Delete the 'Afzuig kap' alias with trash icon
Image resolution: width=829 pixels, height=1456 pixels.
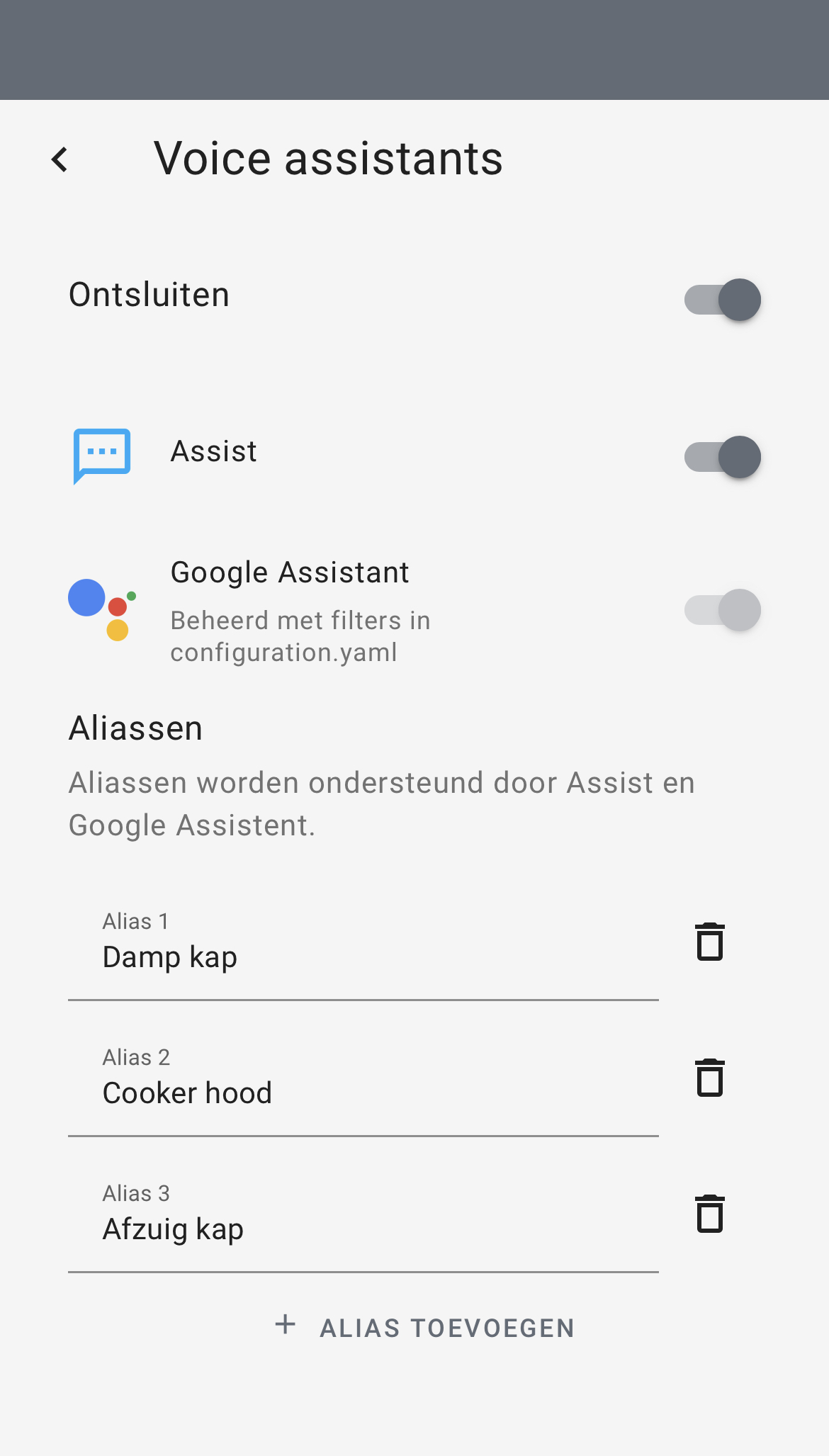tap(709, 1215)
